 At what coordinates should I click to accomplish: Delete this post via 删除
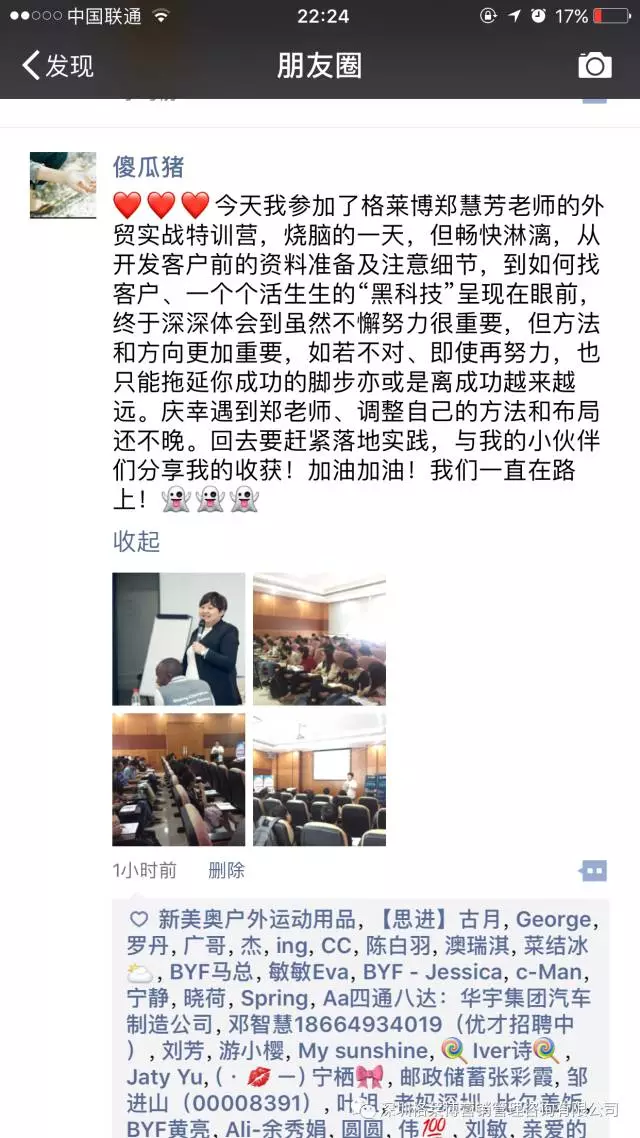click(226, 870)
